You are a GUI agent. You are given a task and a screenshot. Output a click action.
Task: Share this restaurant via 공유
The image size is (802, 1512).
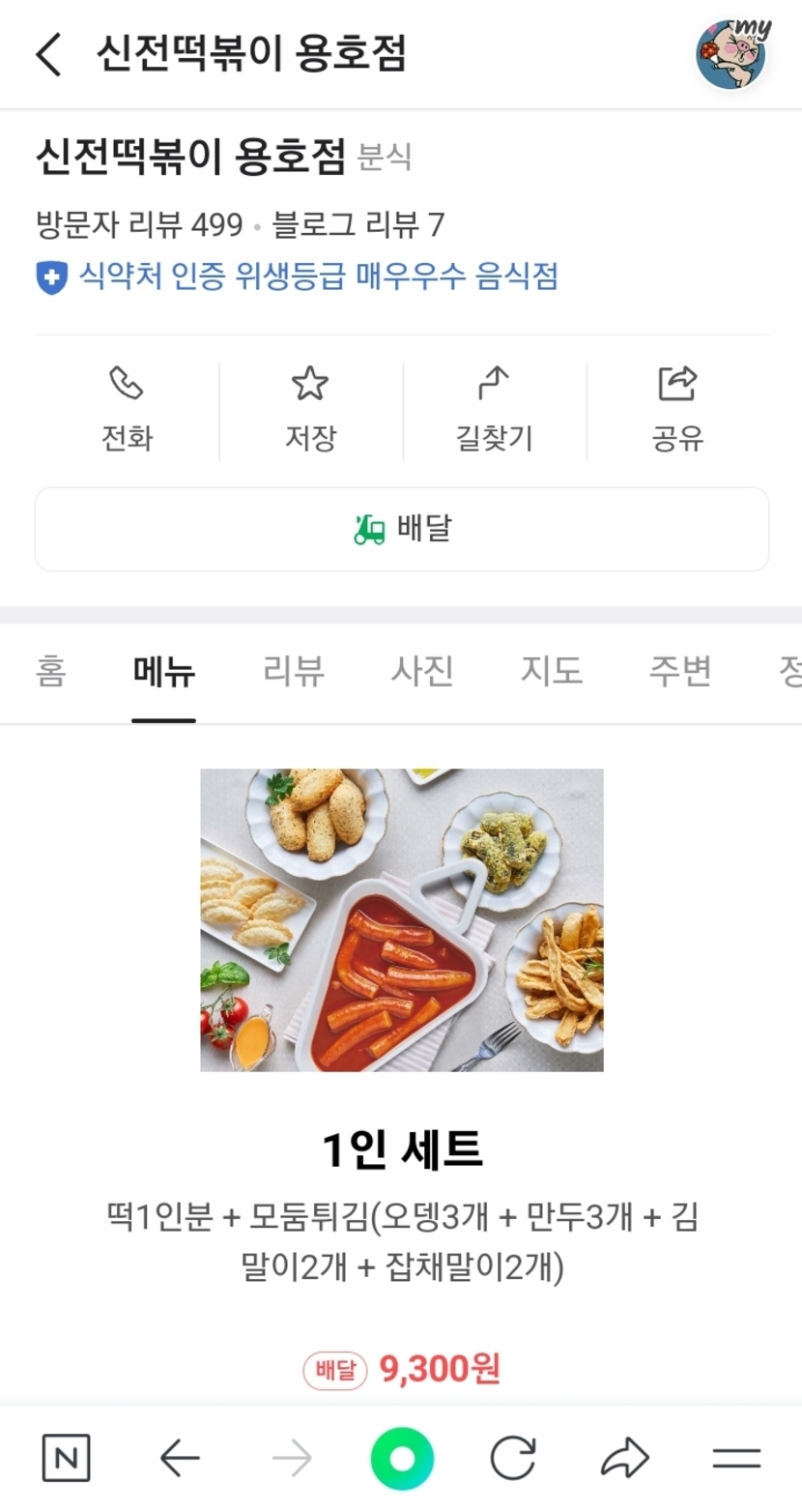tap(677, 411)
